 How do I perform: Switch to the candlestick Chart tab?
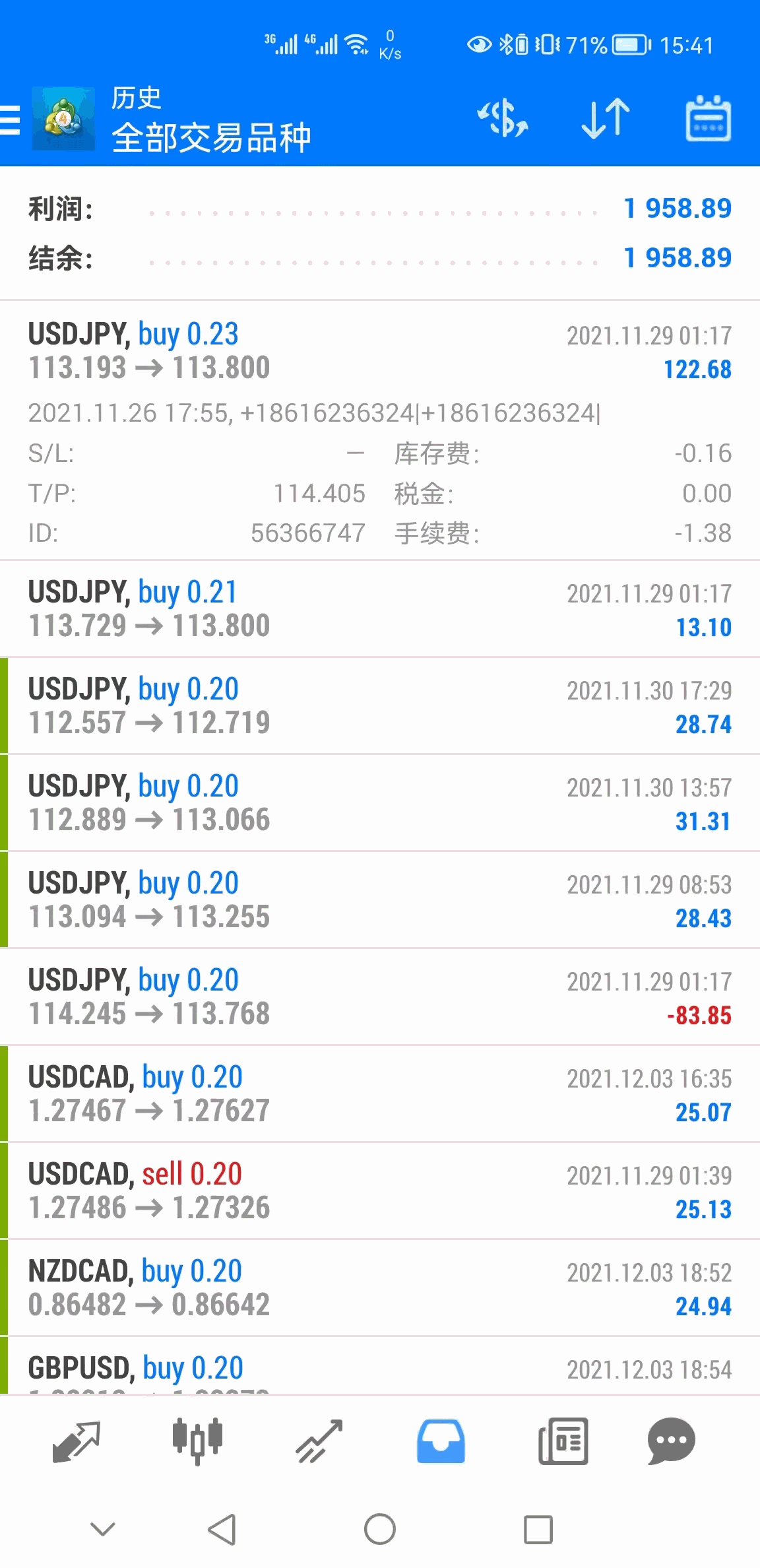pyautogui.click(x=197, y=1441)
